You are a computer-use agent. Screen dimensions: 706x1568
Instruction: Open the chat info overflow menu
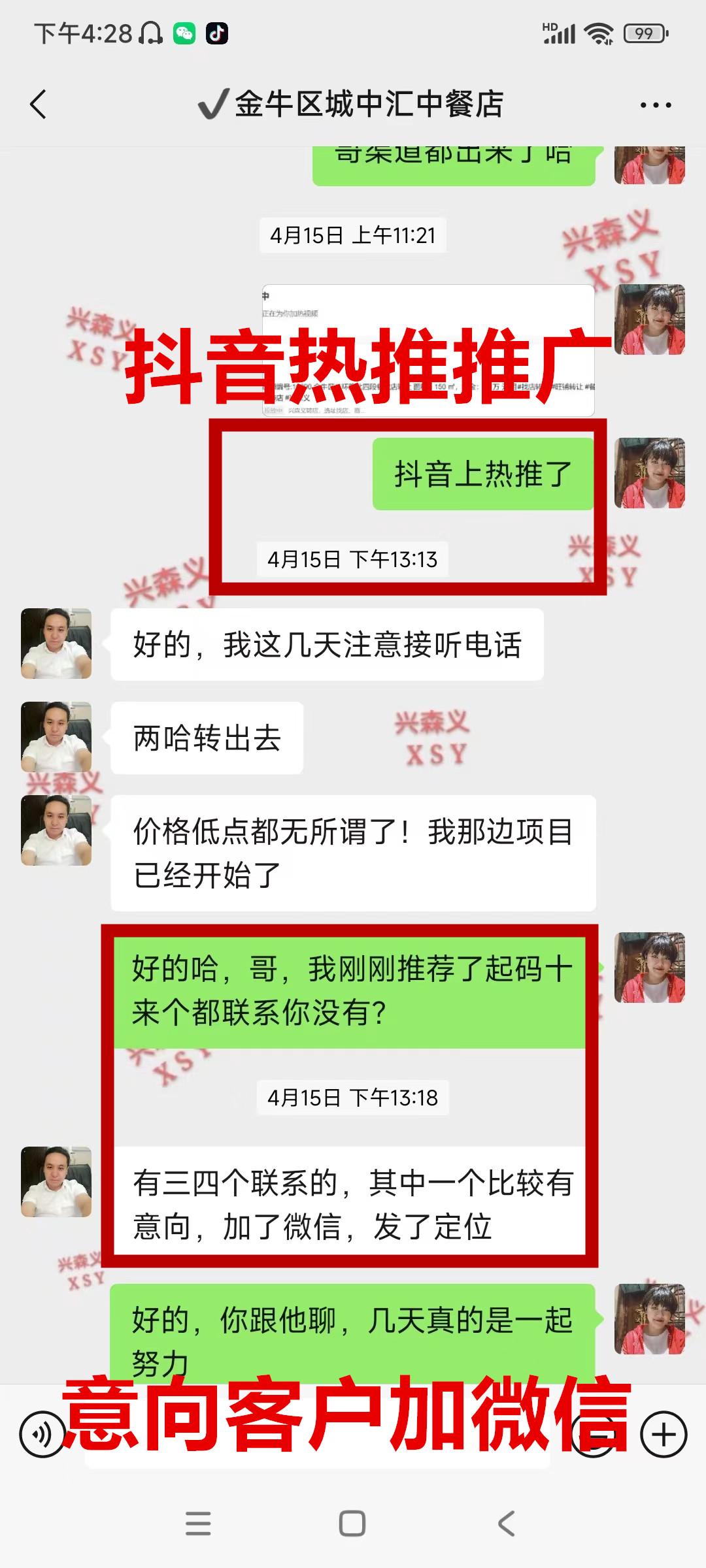point(655,105)
